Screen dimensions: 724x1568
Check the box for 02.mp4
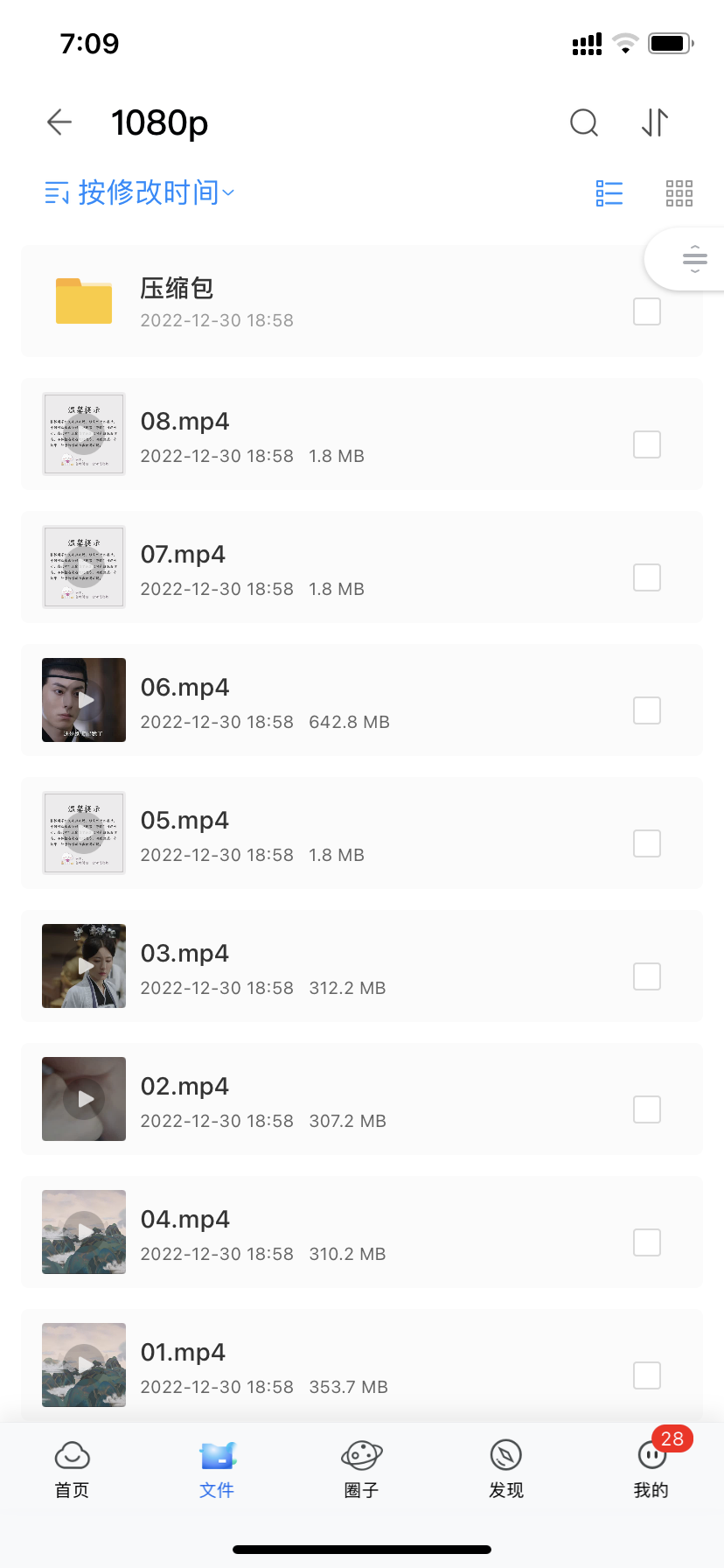pyautogui.click(x=647, y=1109)
